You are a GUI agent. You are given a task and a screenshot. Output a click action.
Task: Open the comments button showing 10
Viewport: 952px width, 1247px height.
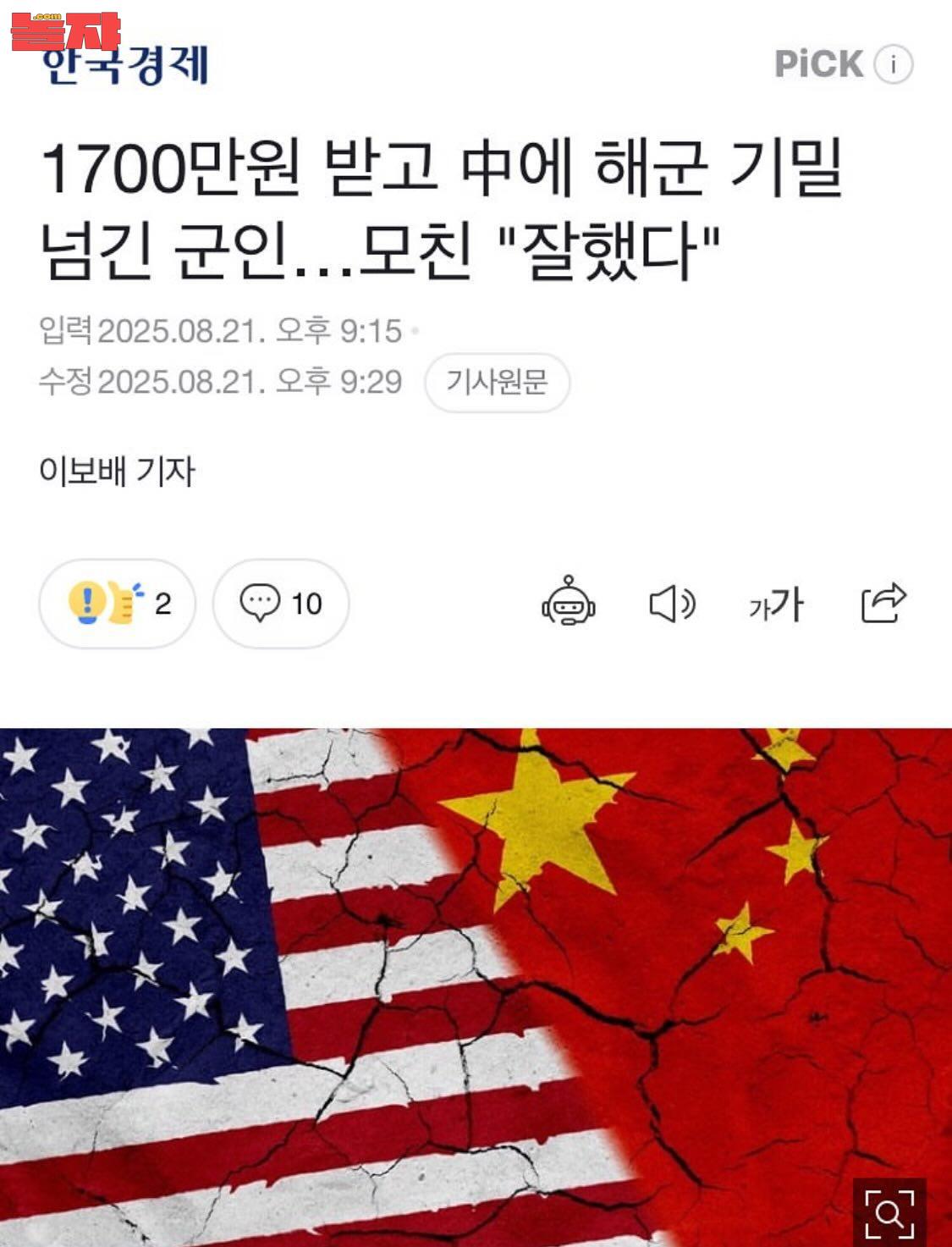[x=280, y=604]
